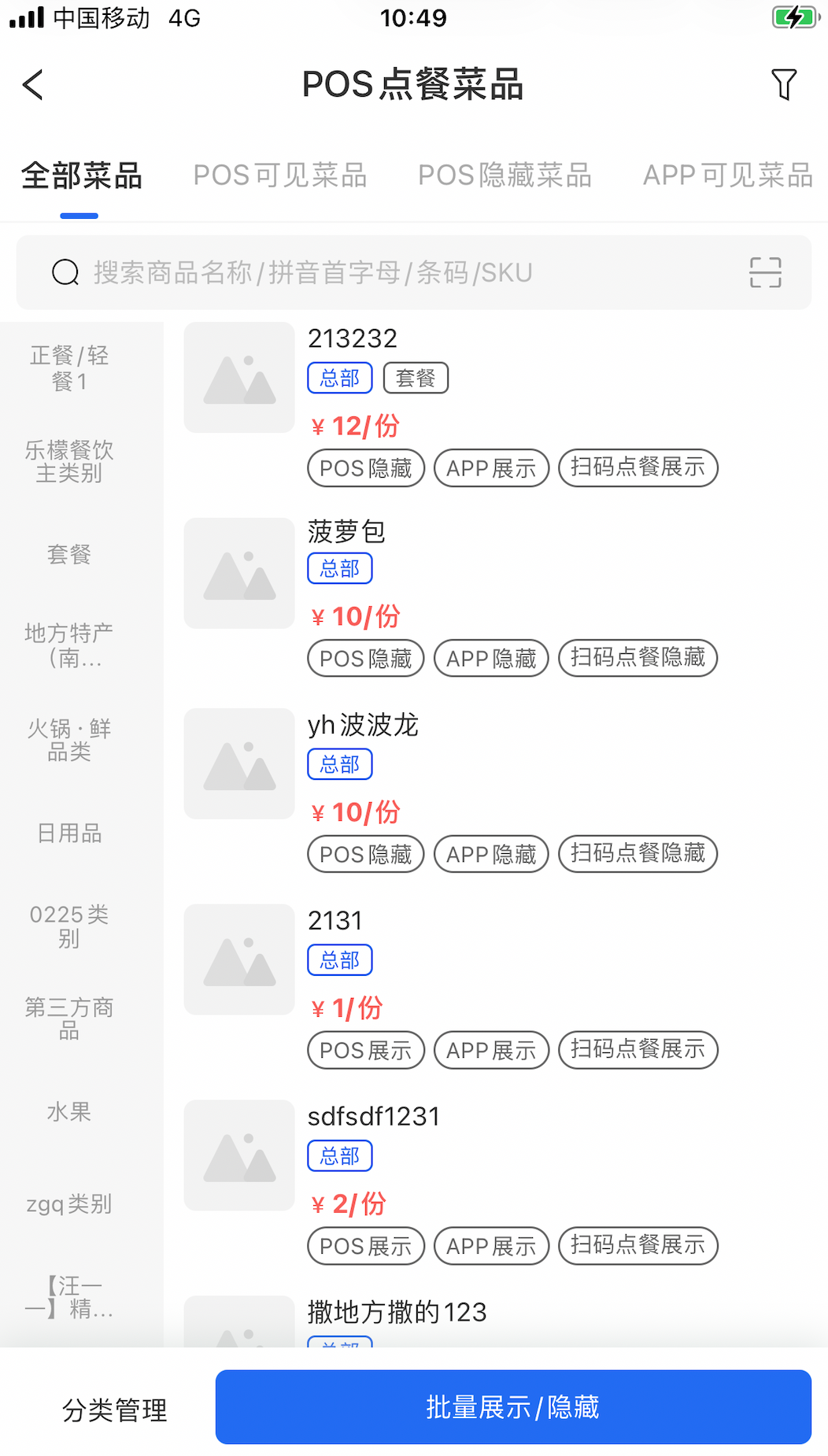Open the yh波波龙 dish

363,725
